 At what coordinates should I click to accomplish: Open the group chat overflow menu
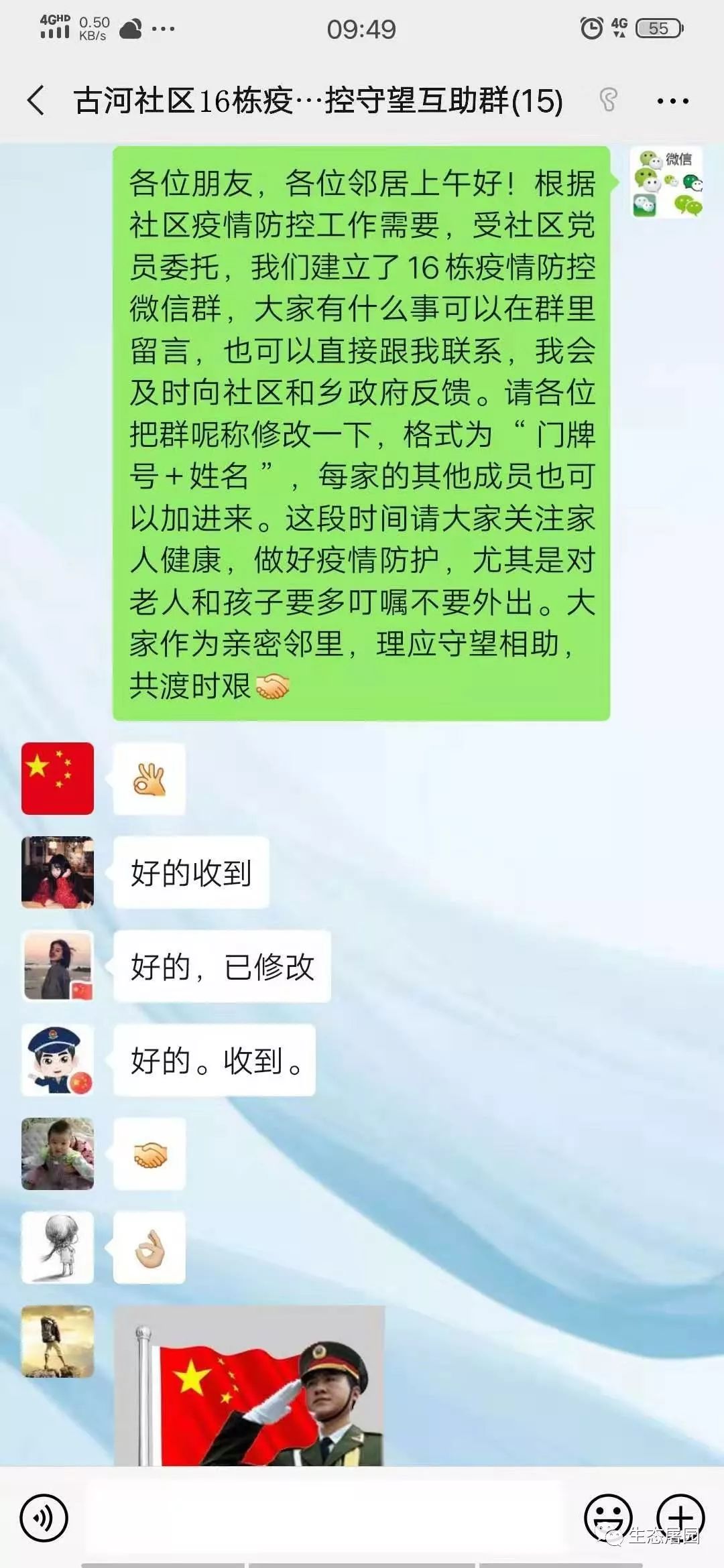pos(672,101)
